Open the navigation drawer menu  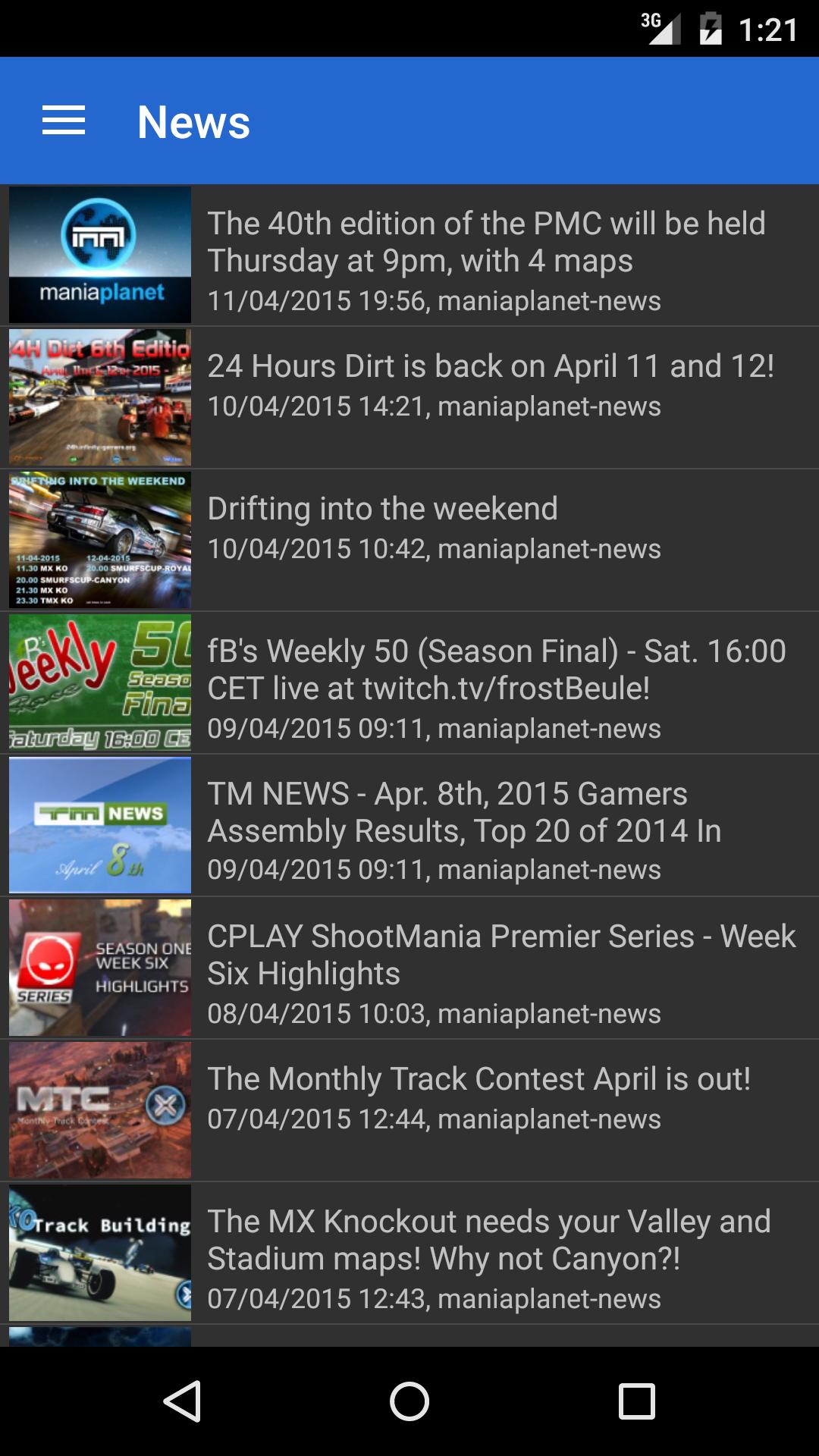tap(64, 121)
